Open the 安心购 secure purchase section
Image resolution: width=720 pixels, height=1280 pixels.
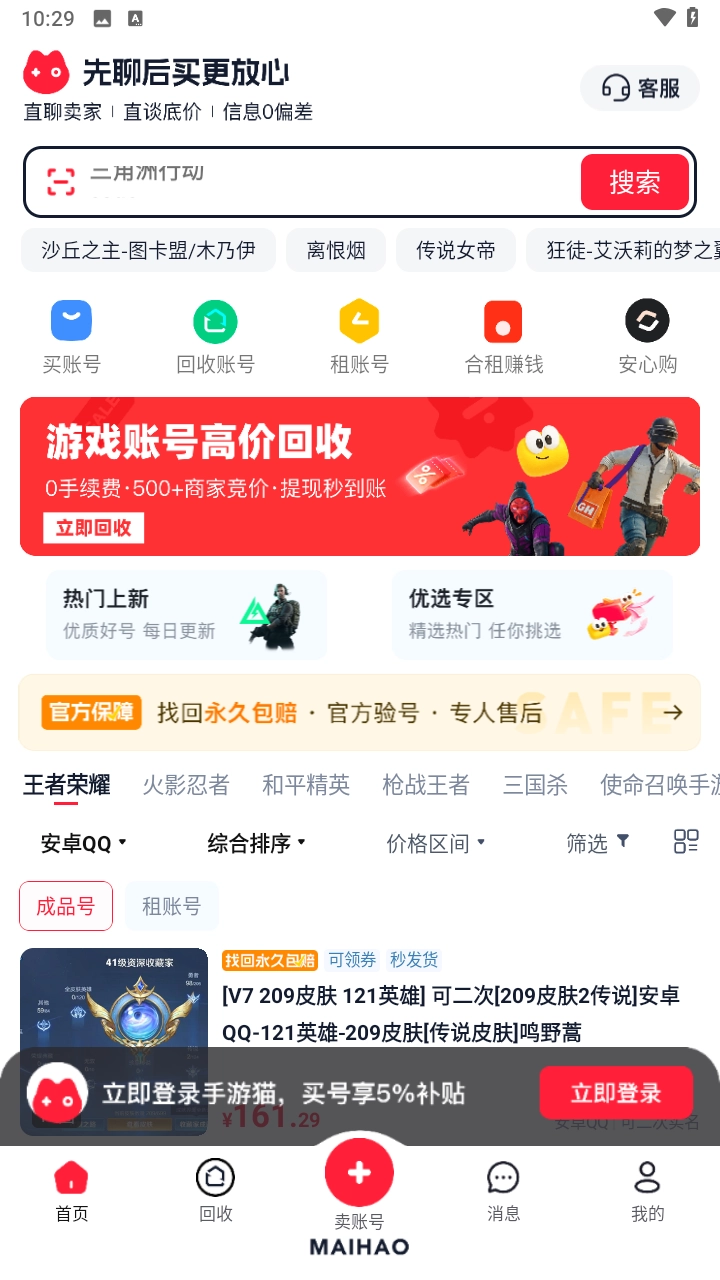click(647, 335)
